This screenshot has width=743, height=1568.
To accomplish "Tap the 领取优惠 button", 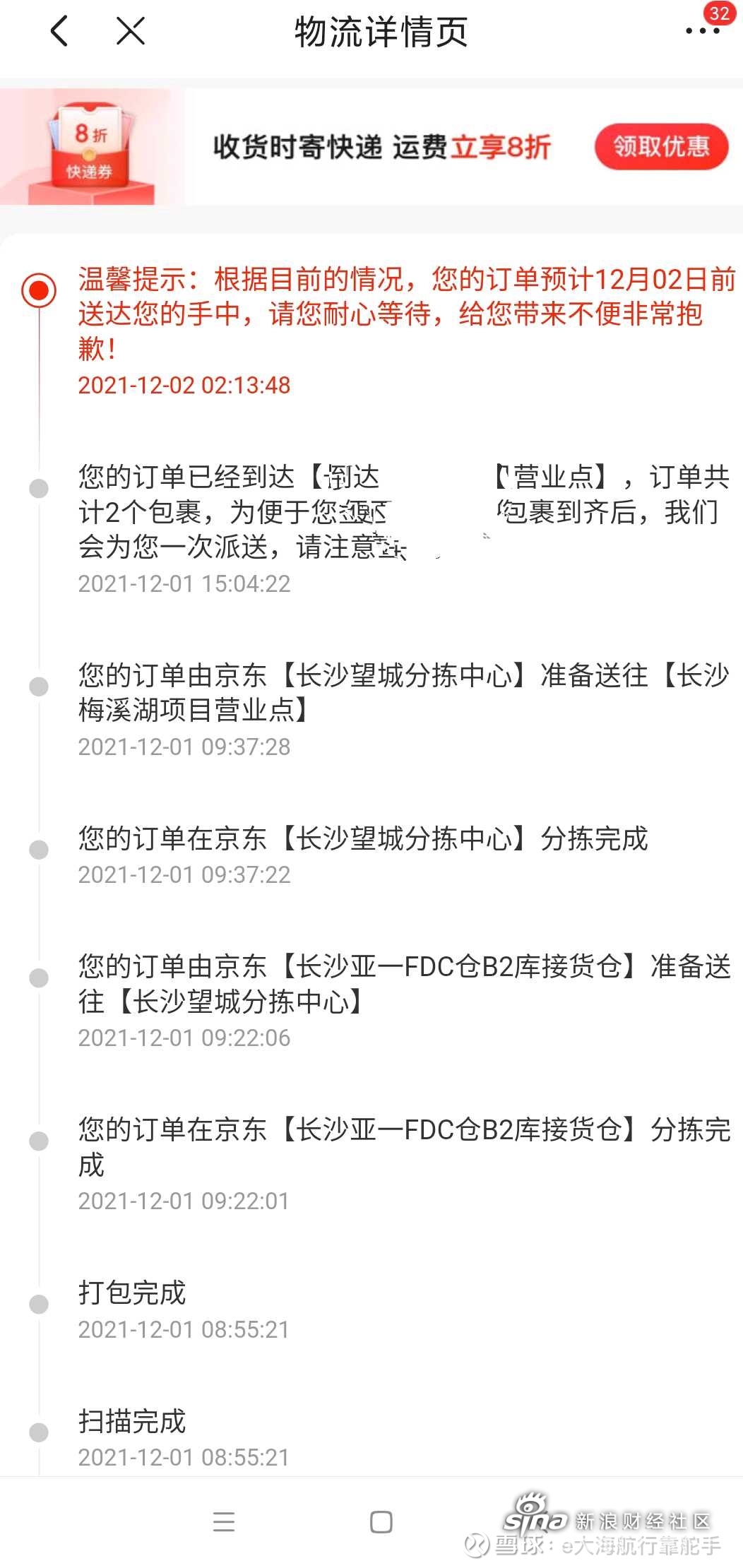I will click(661, 147).
